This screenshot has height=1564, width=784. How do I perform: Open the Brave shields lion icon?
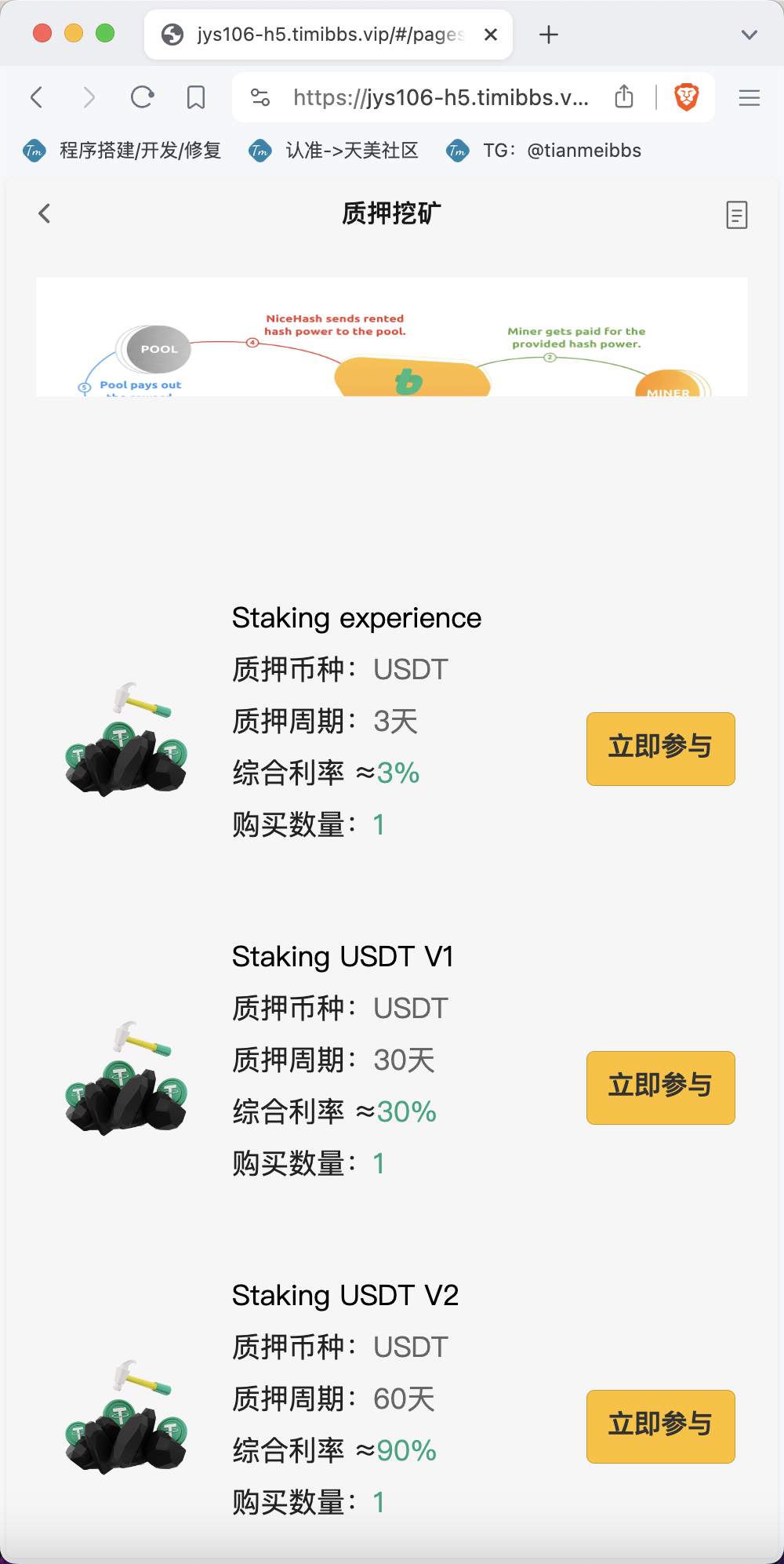(x=686, y=97)
